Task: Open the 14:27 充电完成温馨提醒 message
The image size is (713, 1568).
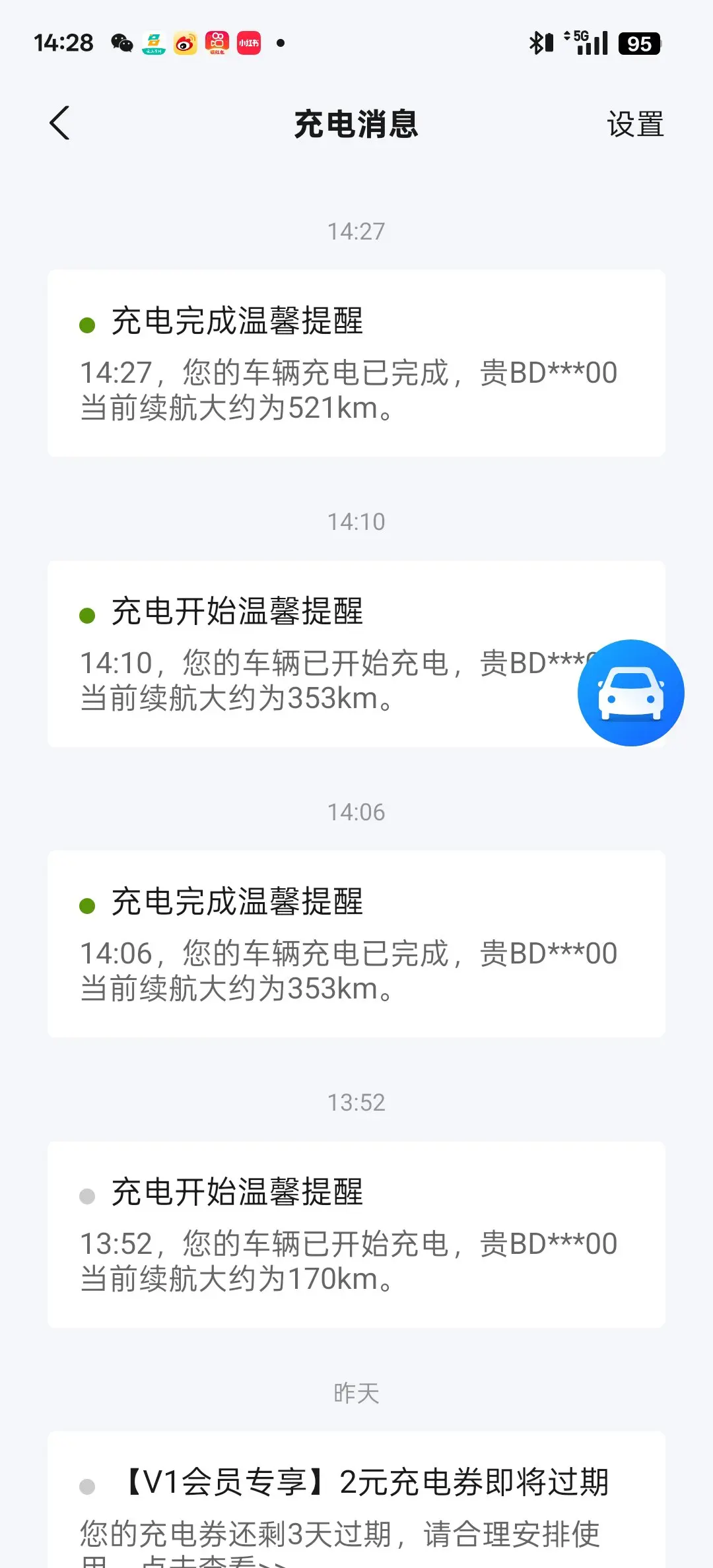Action: 356,363
